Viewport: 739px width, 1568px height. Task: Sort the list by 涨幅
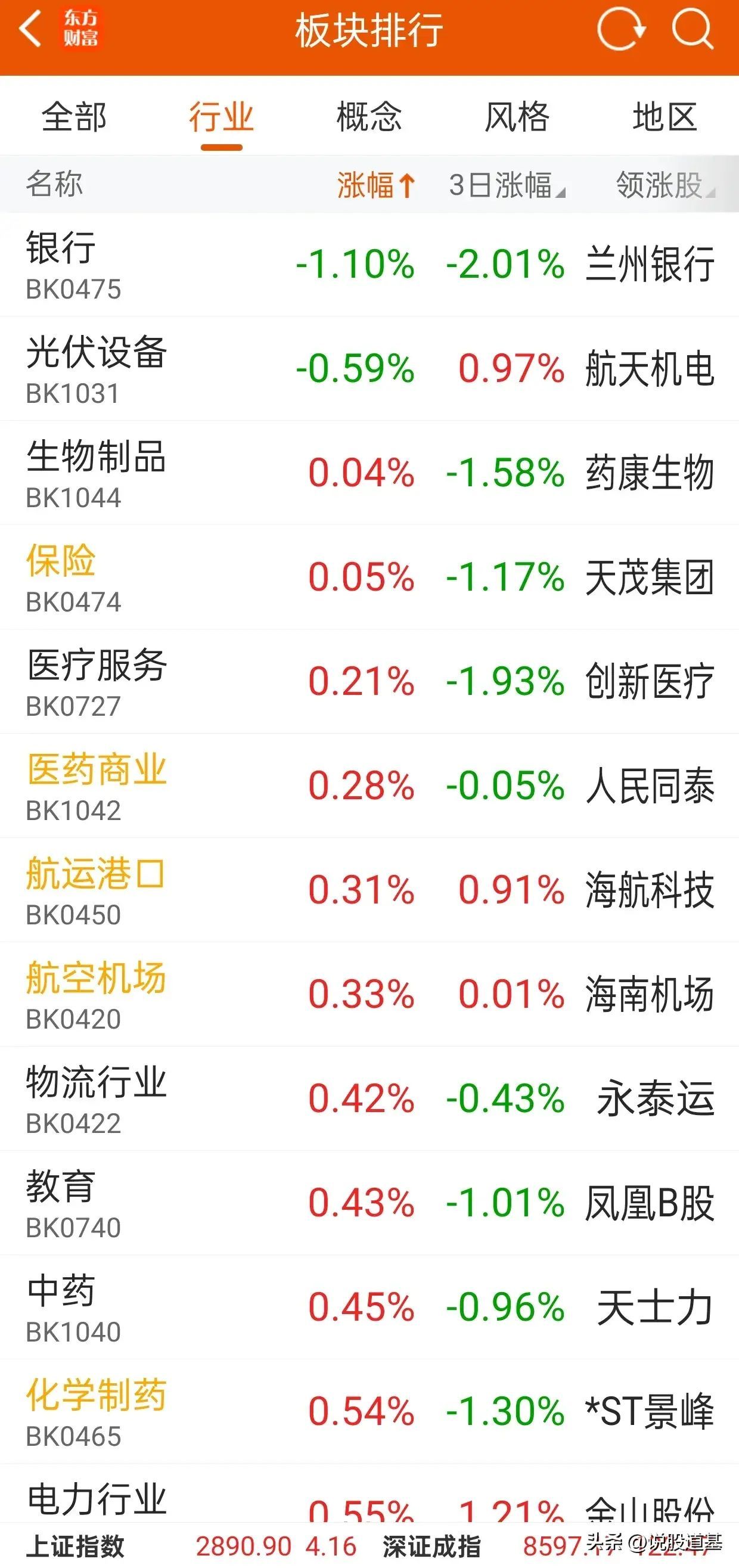(x=375, y=185)
